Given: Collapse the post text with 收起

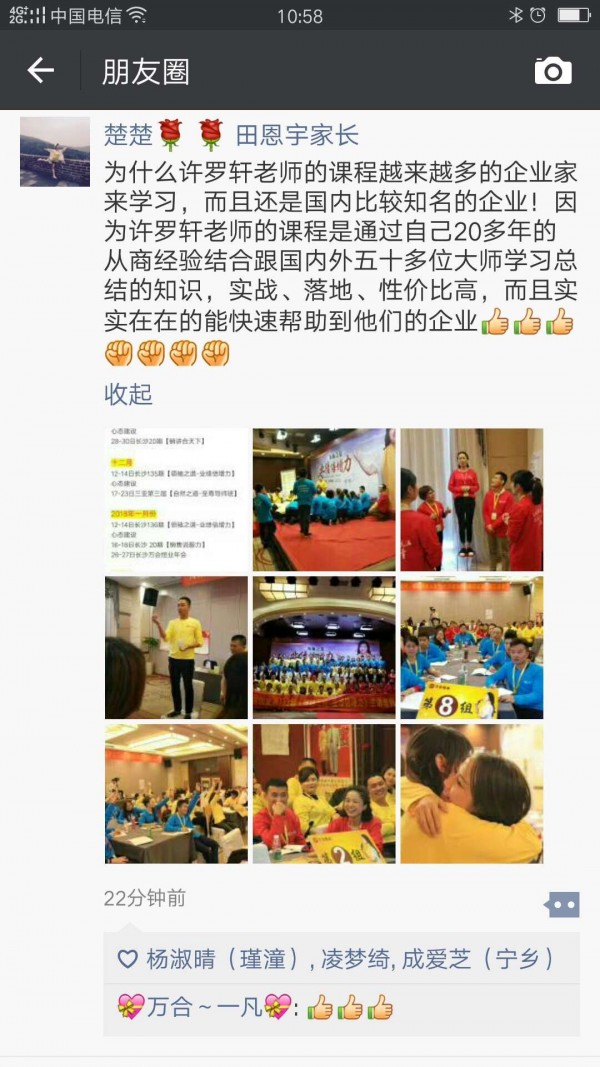Looking at the screenshot, I should tap(128, 394).
